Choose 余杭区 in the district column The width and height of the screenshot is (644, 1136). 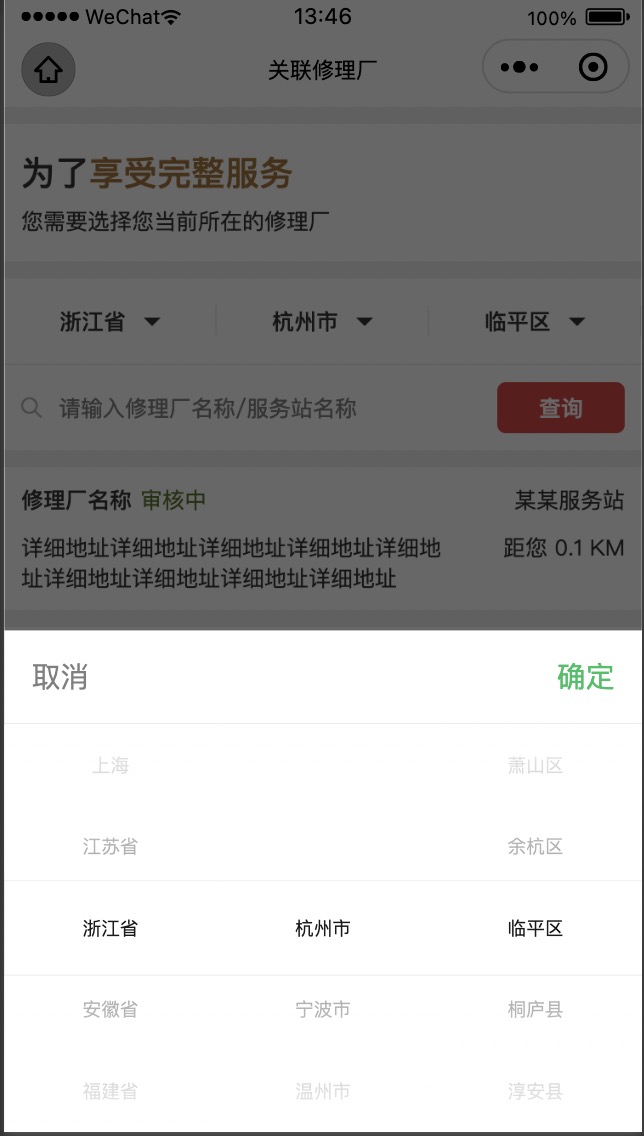535,847
